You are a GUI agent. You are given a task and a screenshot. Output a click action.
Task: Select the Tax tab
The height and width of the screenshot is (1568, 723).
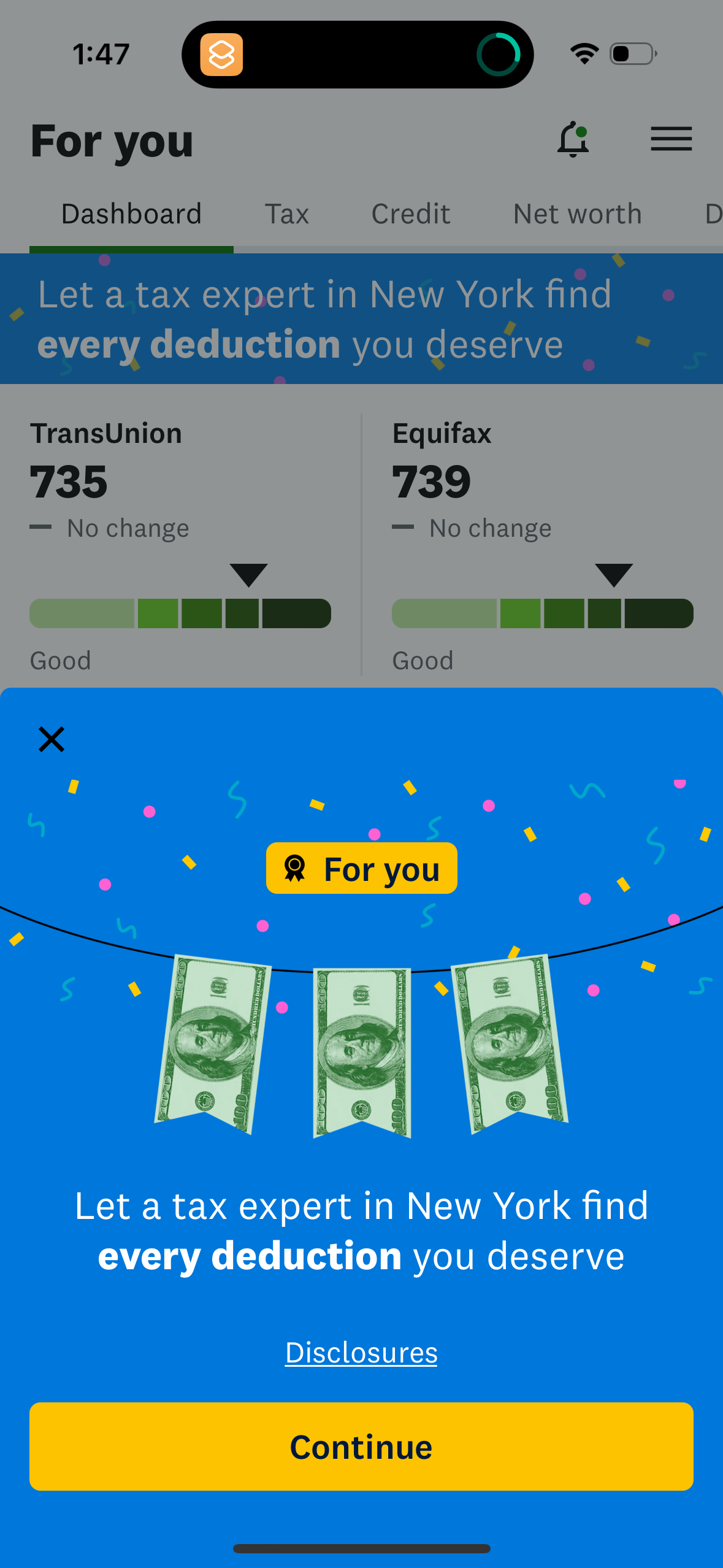coord(287,213)
